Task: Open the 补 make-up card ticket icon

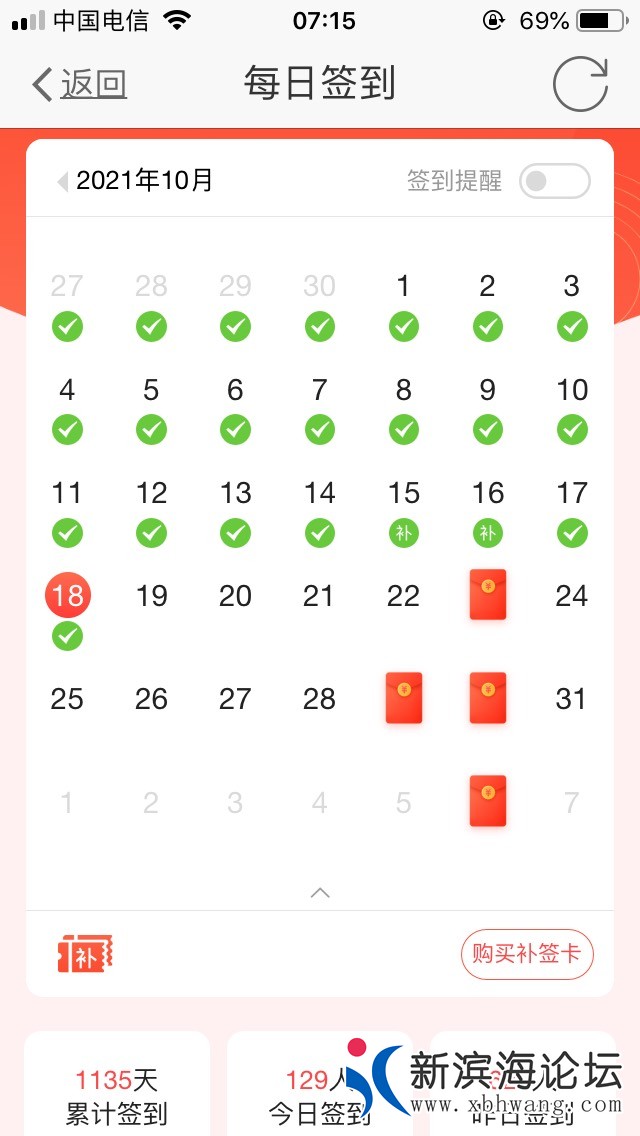Action: point(84,954)
